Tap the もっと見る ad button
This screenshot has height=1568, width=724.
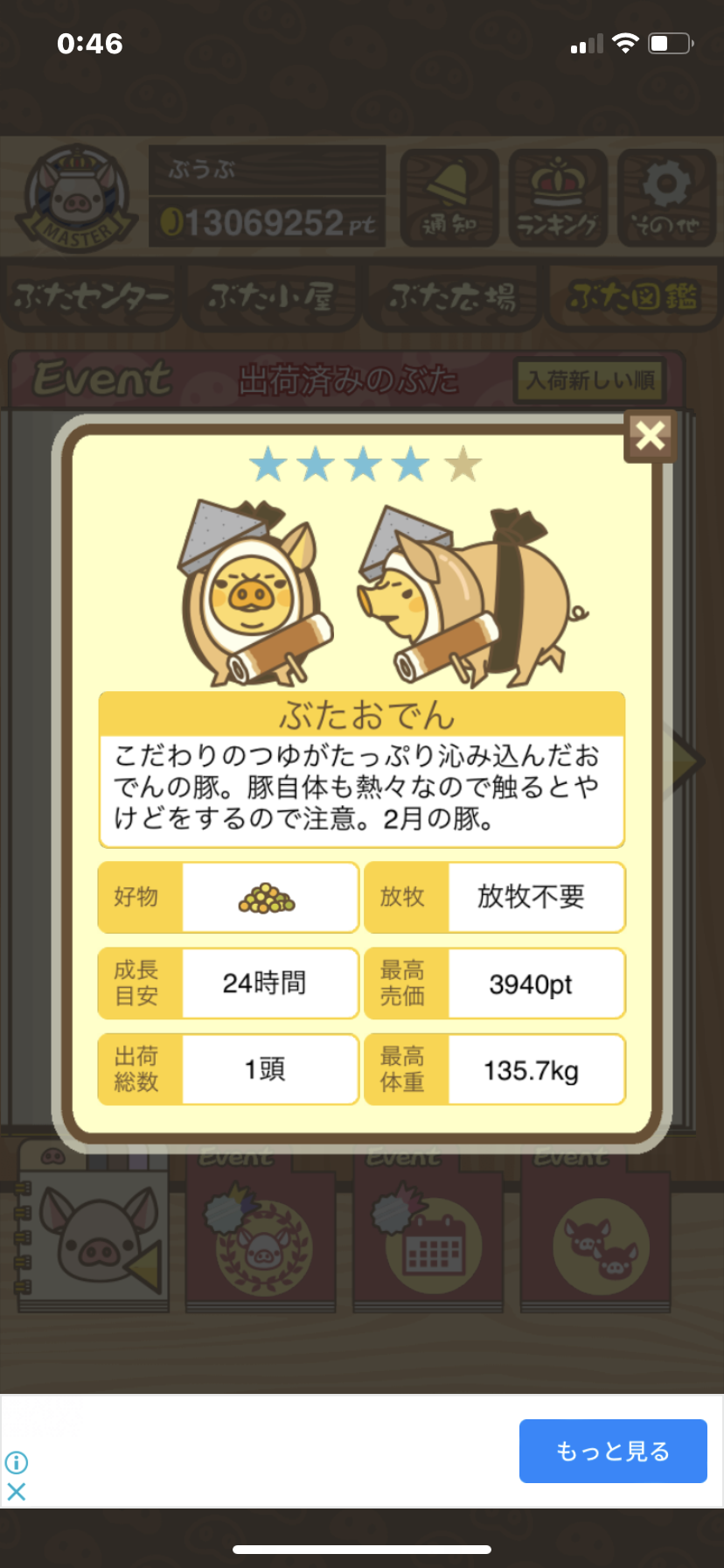(x=612, y=1451)
